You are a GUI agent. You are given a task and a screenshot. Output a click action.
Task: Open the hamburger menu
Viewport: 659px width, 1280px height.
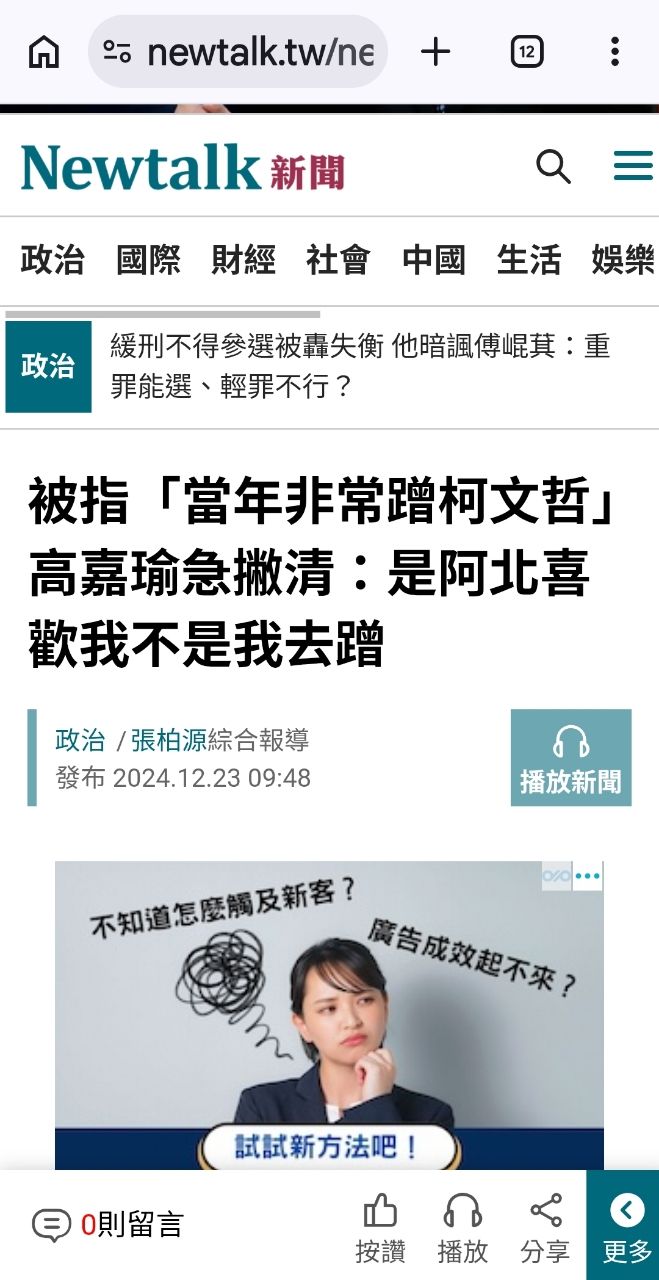pyautogui.click(x=632, y=166)
